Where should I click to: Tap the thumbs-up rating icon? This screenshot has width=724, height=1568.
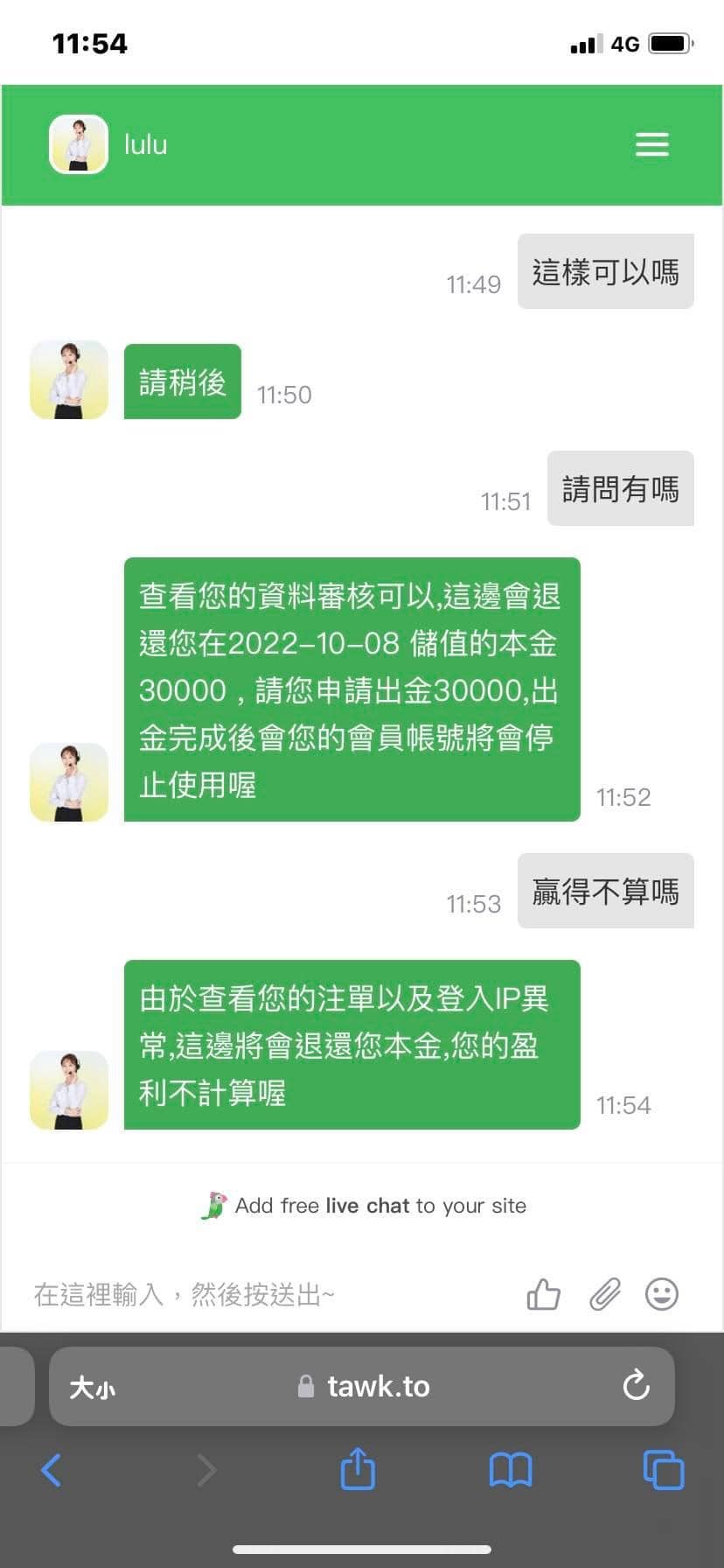[543, 1294]
